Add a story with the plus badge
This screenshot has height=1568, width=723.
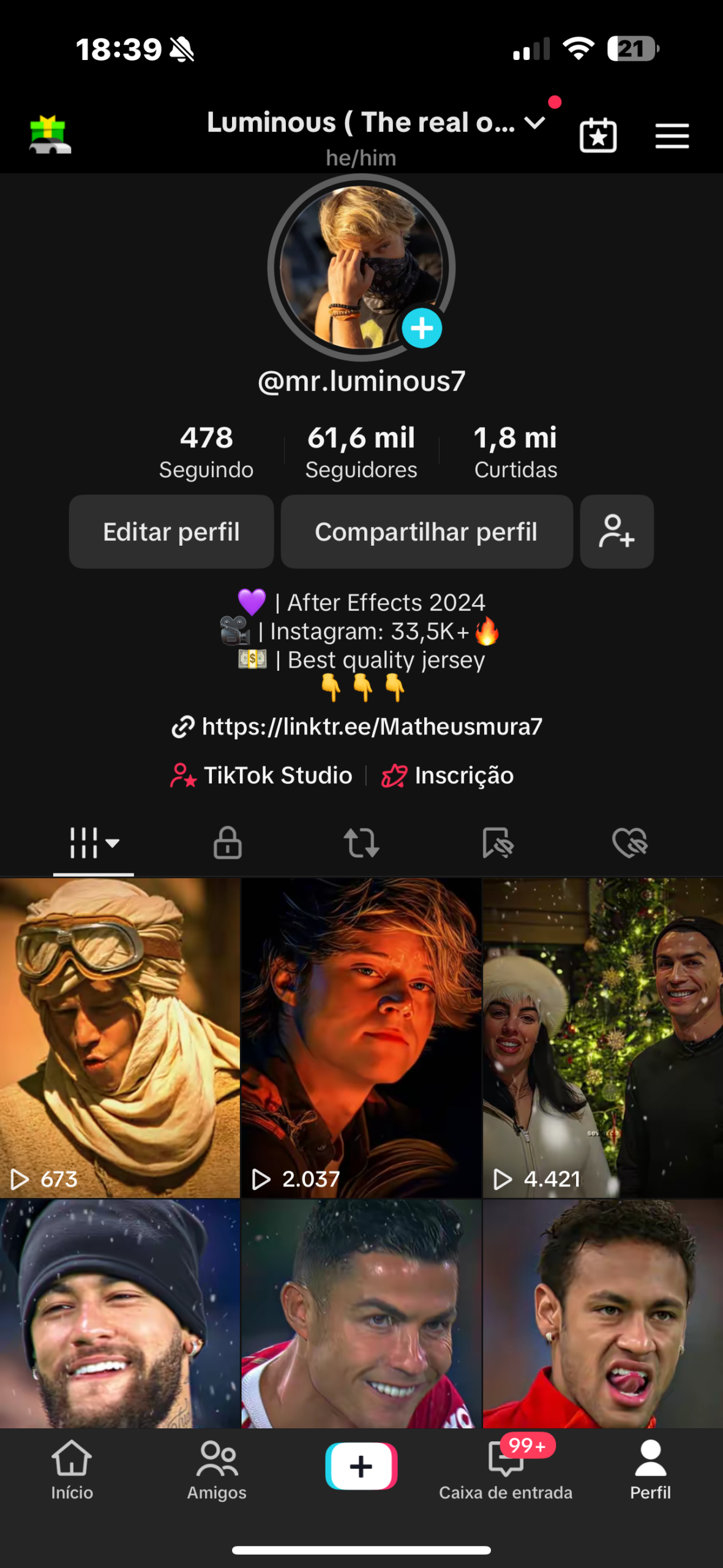(x=422, y=328)
